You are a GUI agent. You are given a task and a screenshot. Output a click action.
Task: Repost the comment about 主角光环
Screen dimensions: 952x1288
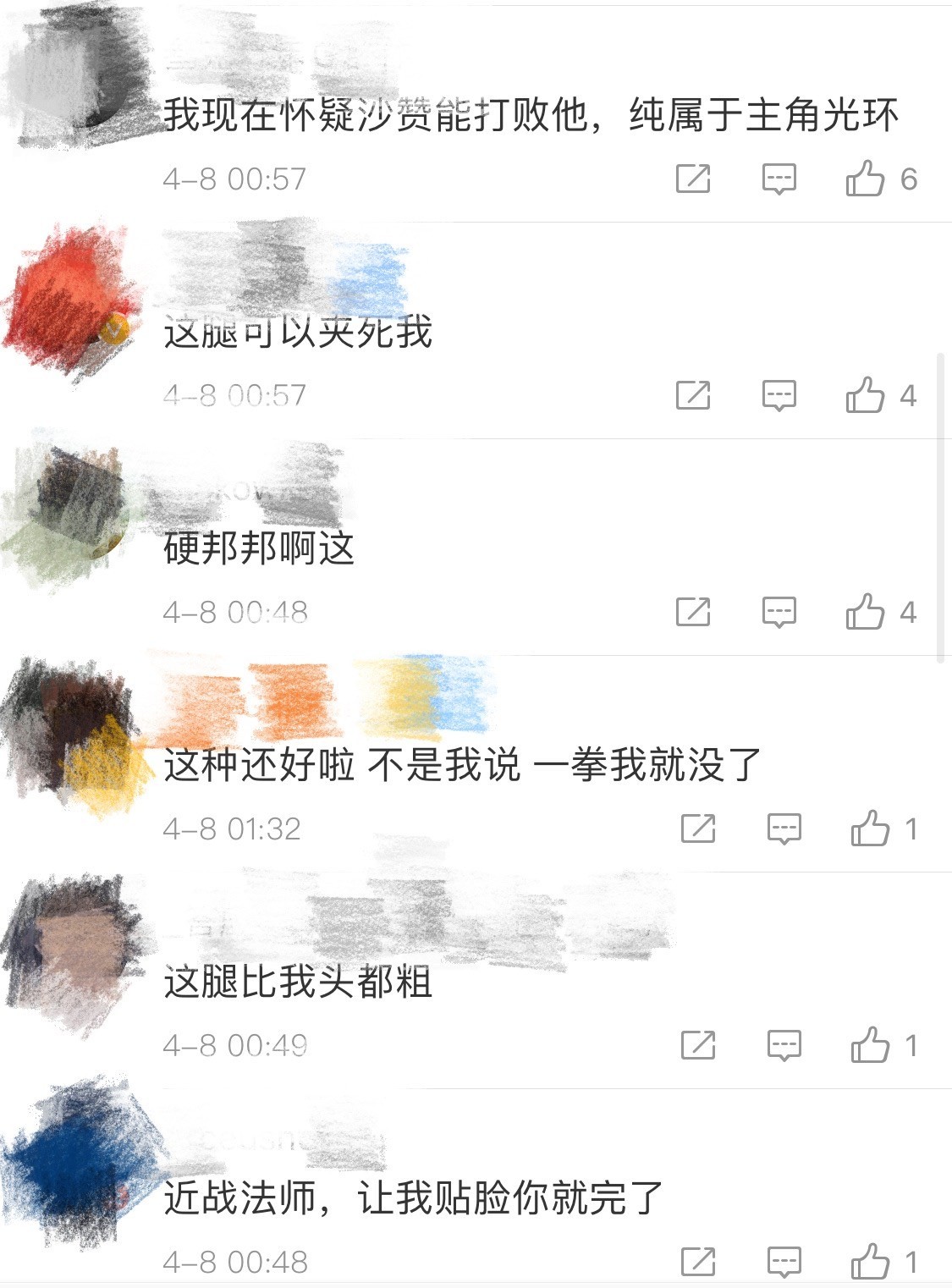(692, 179)
